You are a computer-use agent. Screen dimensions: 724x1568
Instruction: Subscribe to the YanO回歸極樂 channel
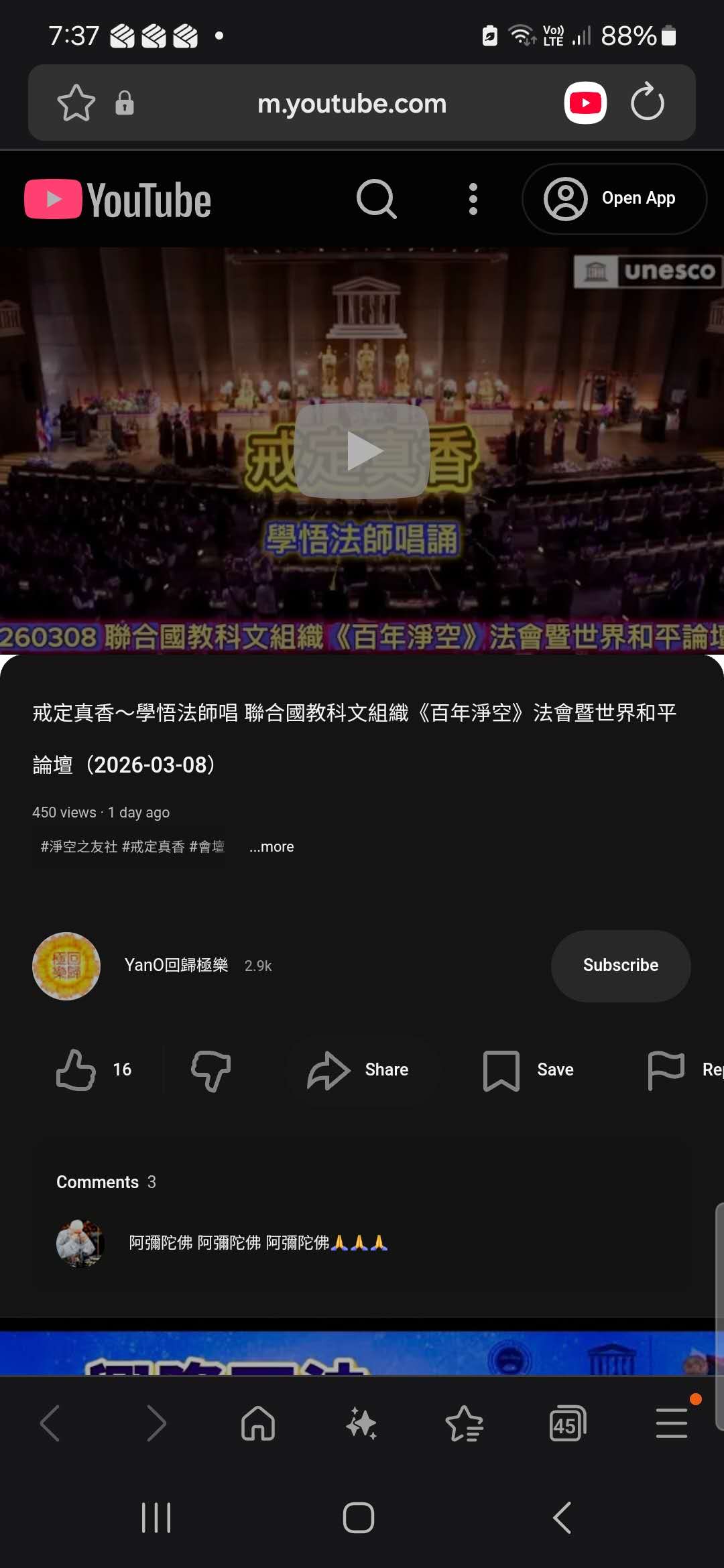620,966
